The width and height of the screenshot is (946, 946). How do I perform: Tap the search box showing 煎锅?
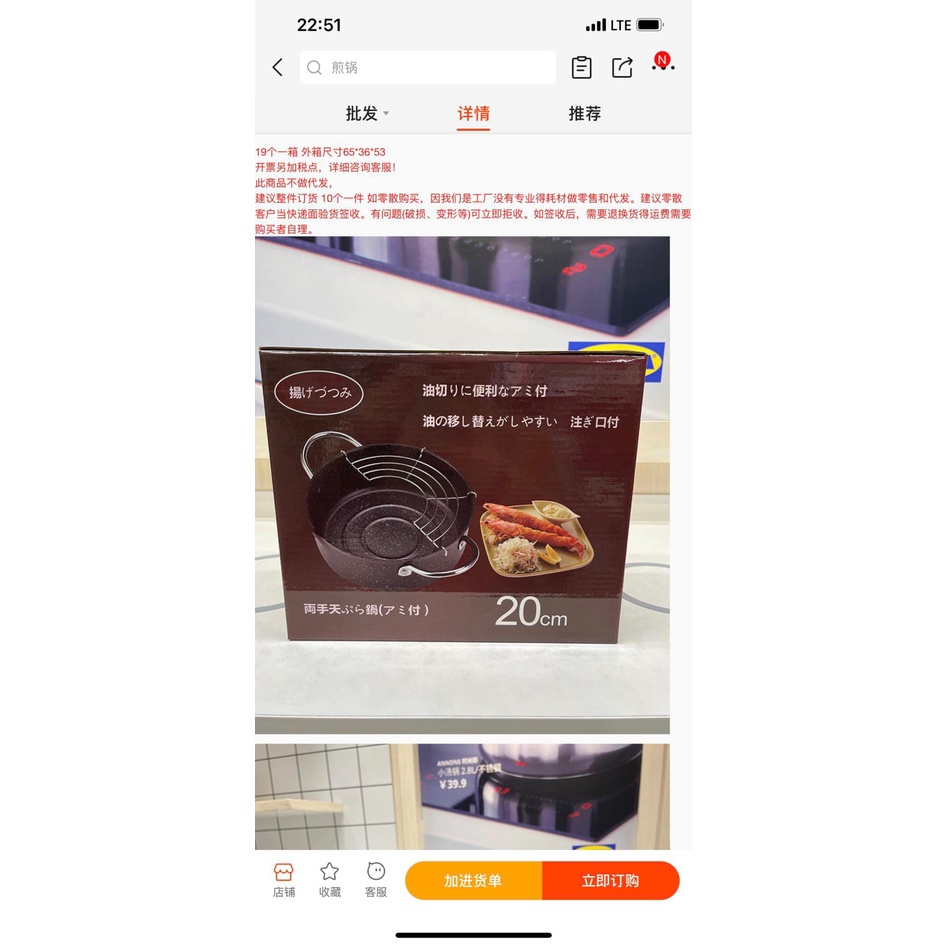(x=428, y=67)
